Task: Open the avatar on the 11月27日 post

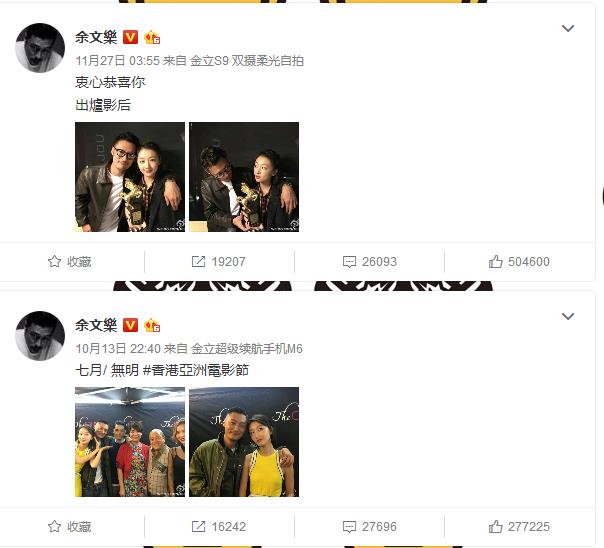Action: pos(40,47)
